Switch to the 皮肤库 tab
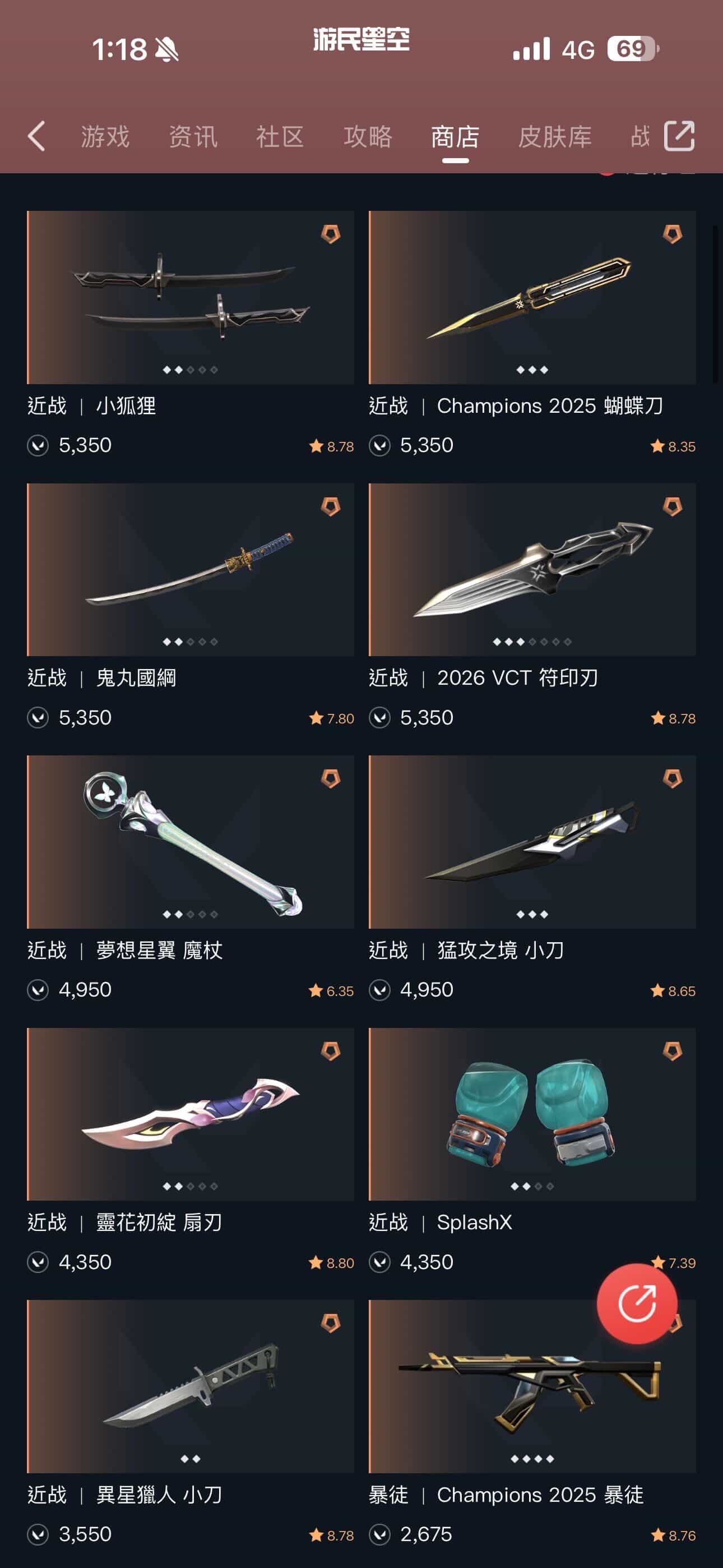Image resolution: width=723 pixels, height=1568 pixels. (x=554, y=136)
